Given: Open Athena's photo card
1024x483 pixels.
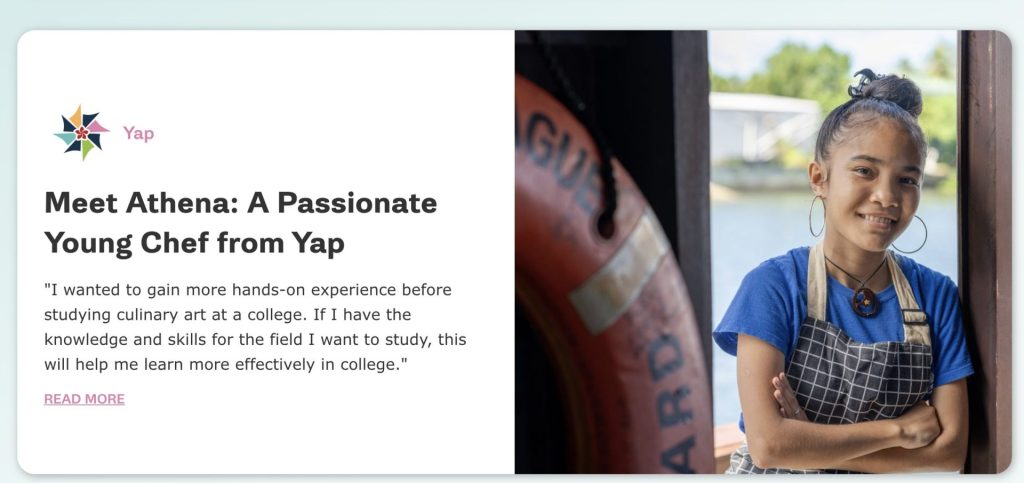Looking at the screenshot, I should [762, 252].
